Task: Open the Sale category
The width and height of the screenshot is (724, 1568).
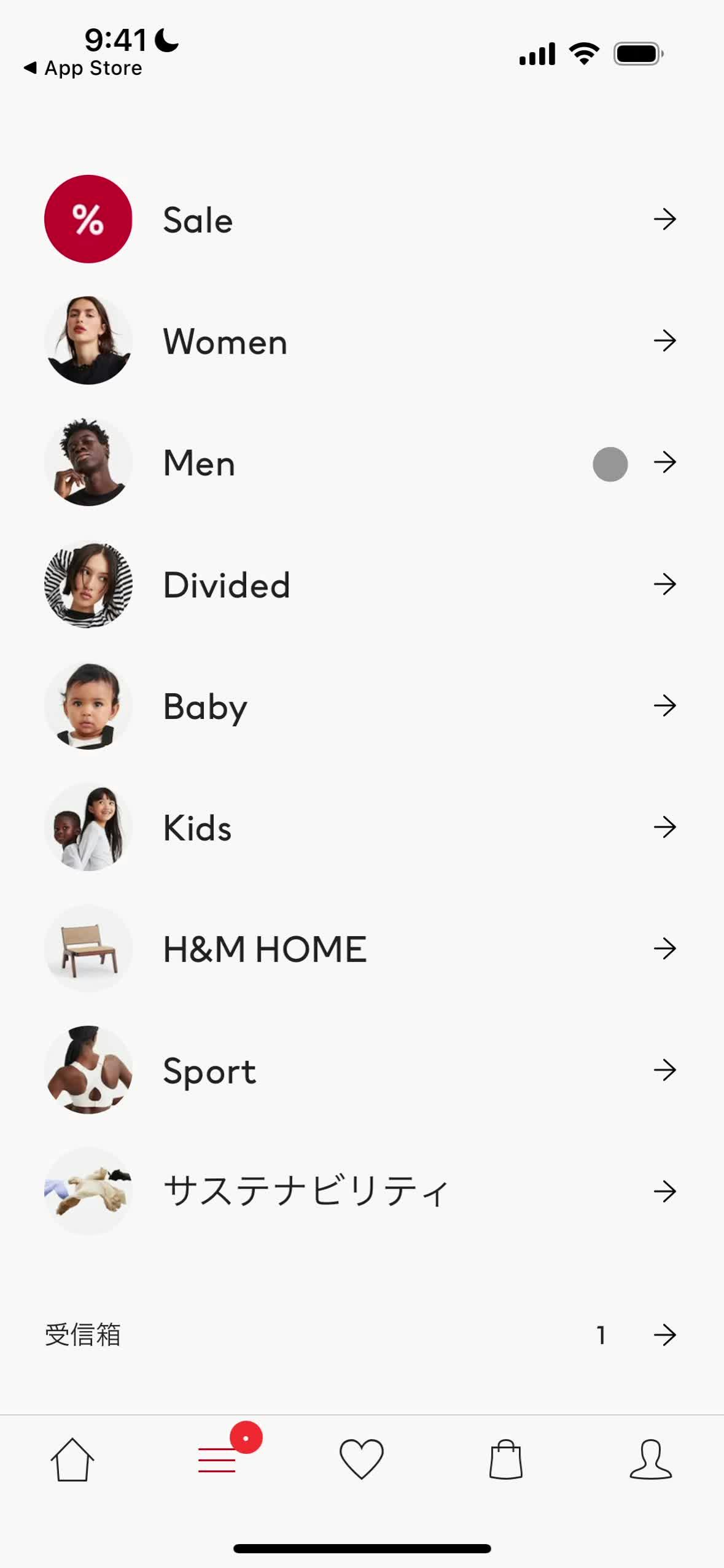Action: click(x=361, y=219)
